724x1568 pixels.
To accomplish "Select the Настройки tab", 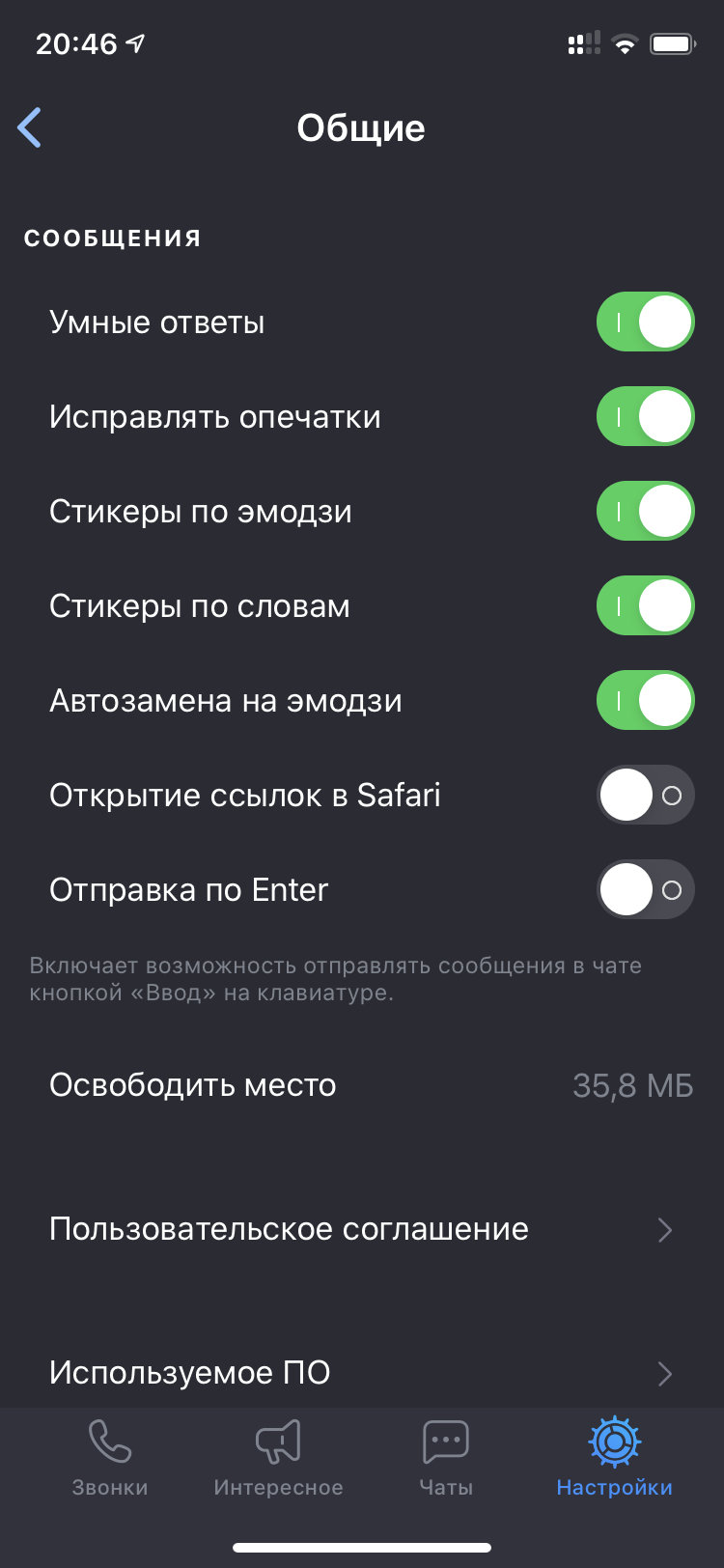I will (614, 1458).
